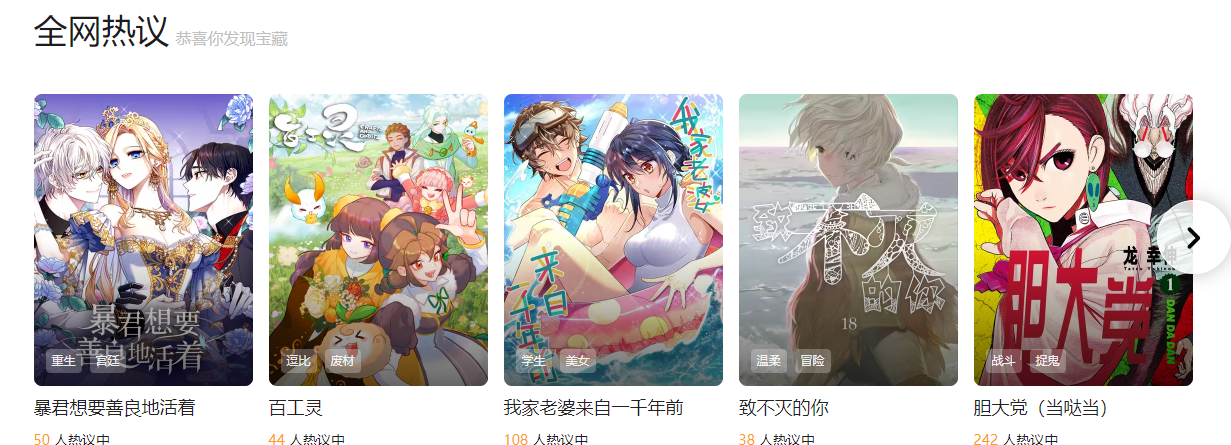The image size is (1231, 445).
Task: Select the 宫廷 tag chip
Action: [x=106, y=361]
